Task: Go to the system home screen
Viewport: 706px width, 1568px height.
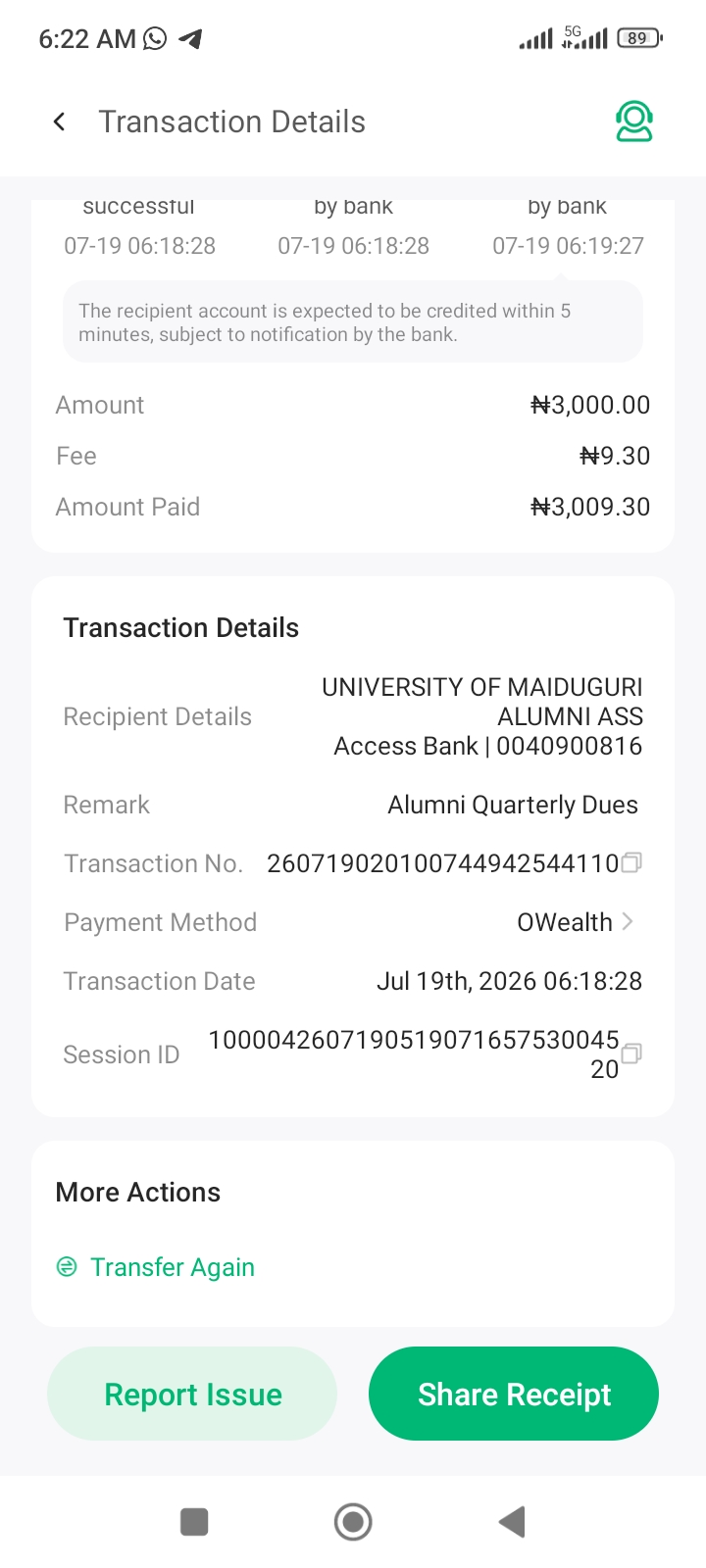Action: click(353, 1522)
